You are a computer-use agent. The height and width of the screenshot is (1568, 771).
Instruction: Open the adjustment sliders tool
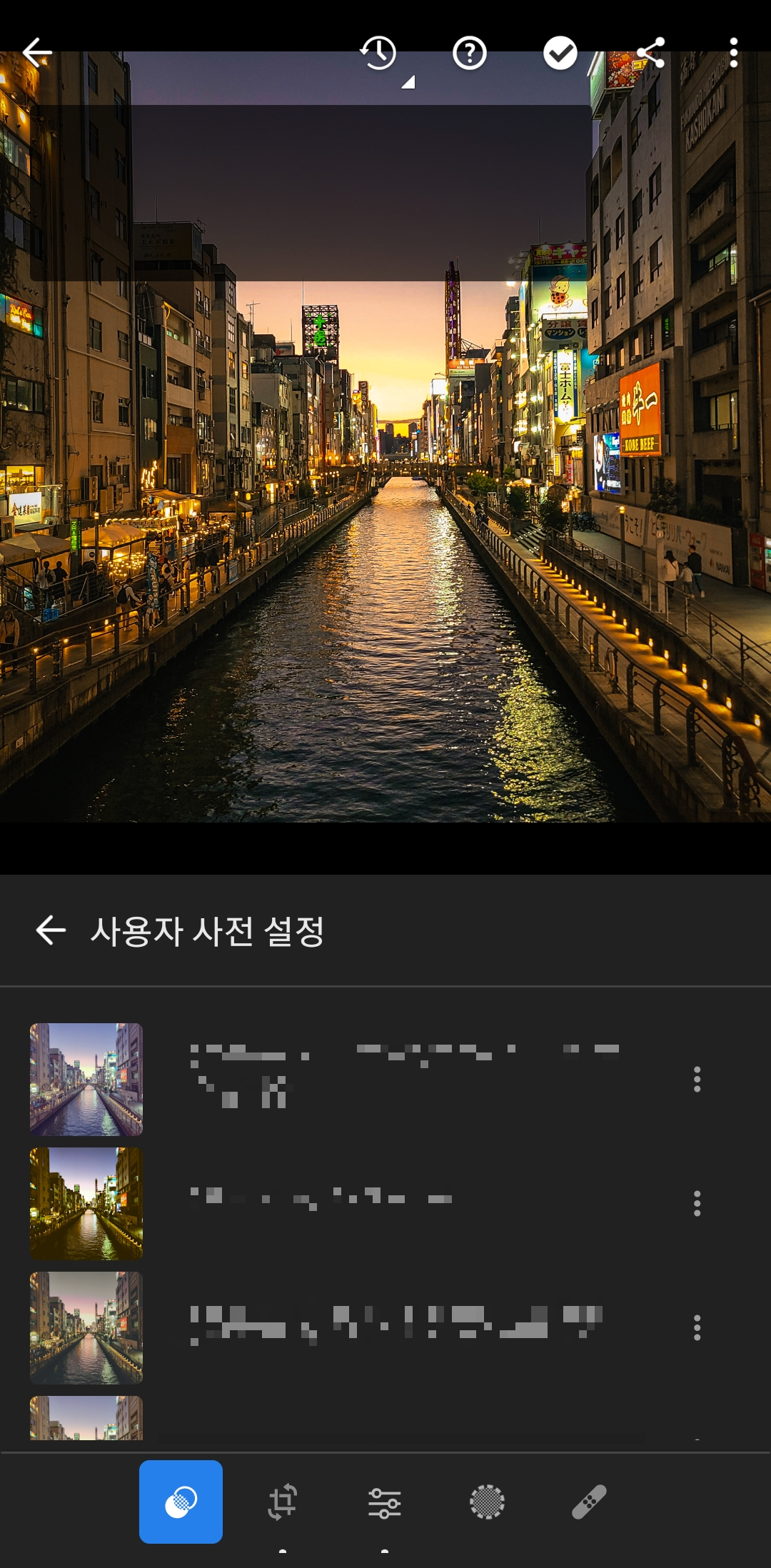[x=385, y=1502]
